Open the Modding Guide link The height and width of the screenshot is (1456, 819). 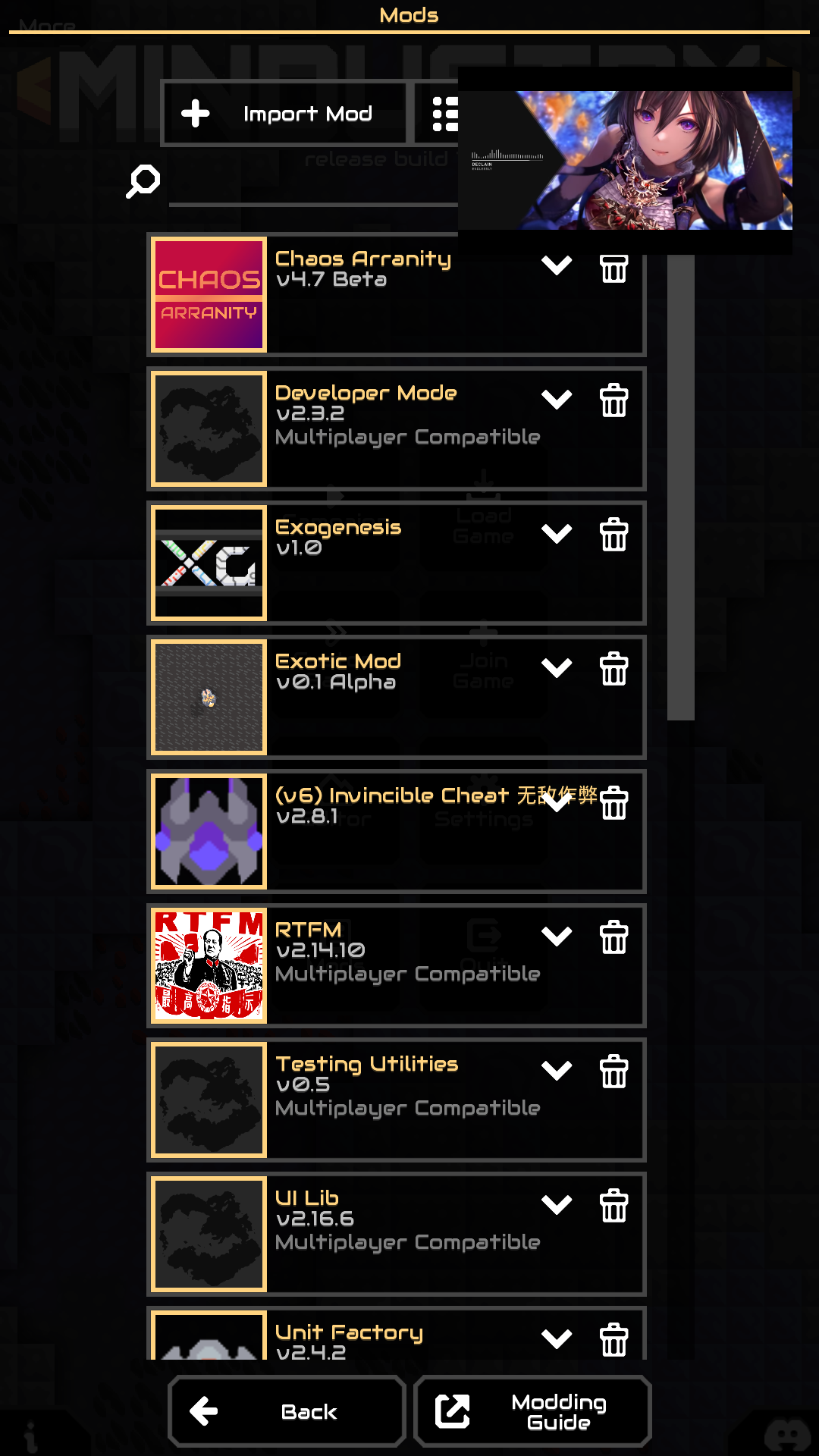(x=532, y=1411)
